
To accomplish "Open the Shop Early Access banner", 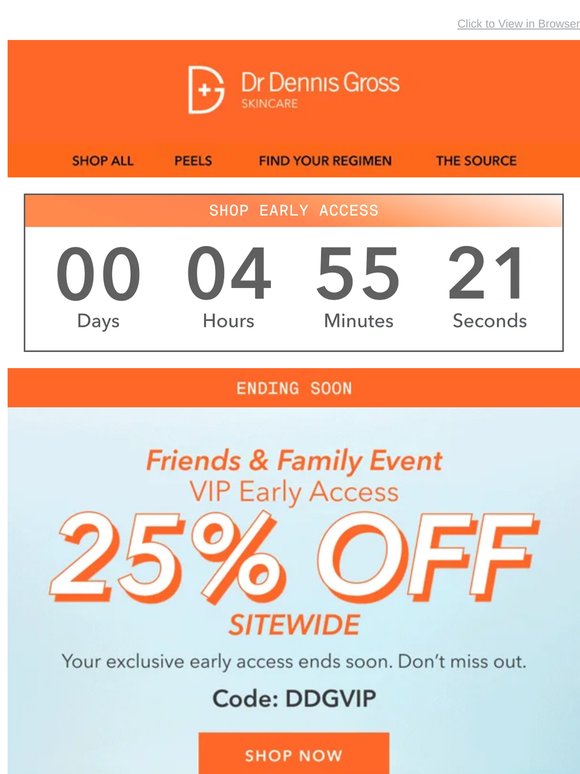I will click(294, 211).
